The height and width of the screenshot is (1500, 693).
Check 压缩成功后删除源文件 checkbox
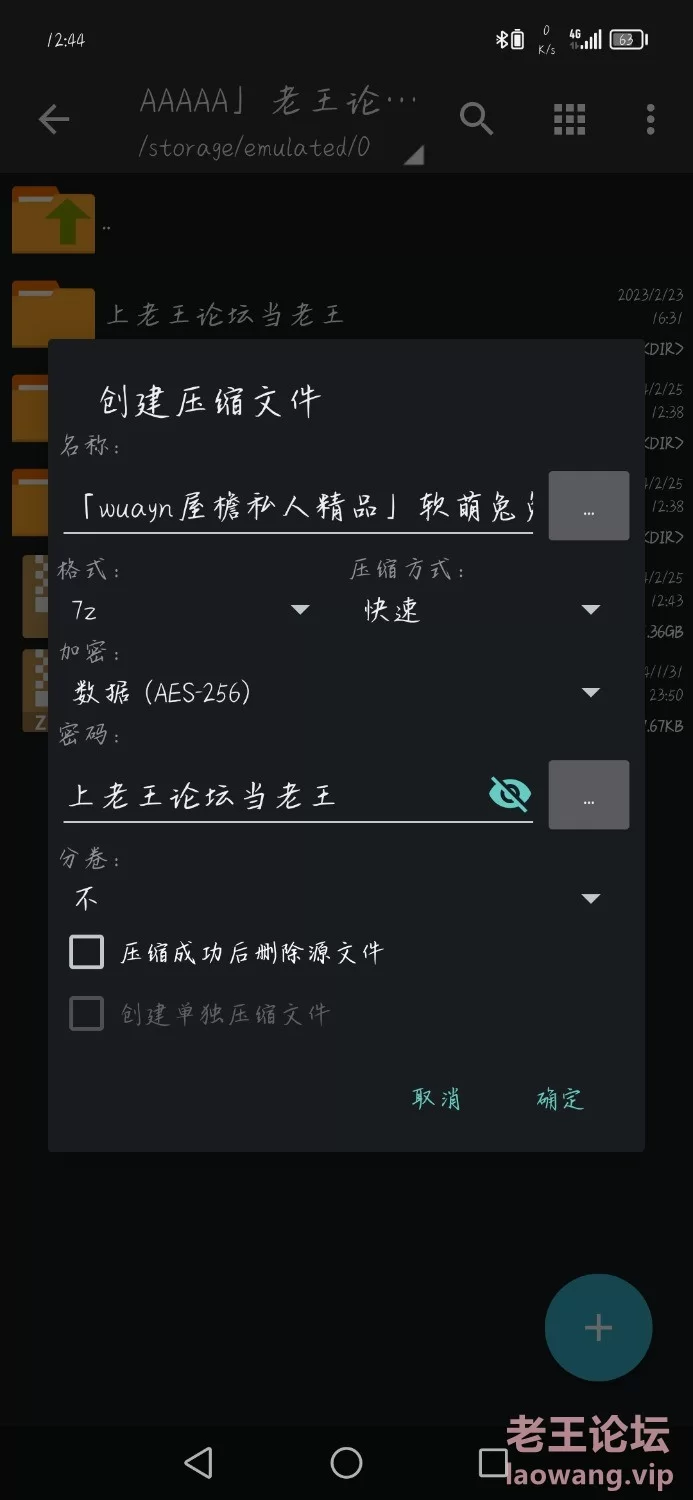pyautogui.click(x=86, y=952)
